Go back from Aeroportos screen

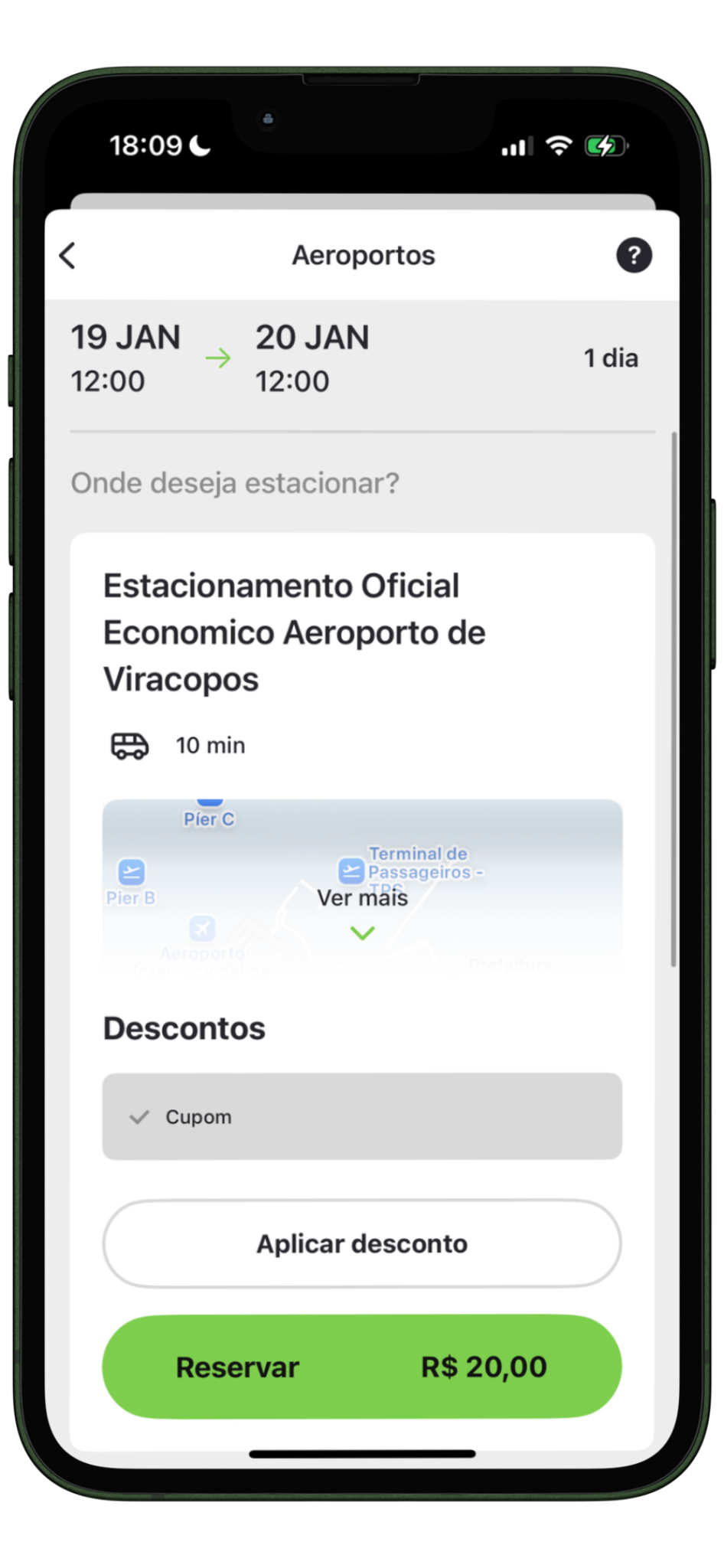(x=67, y=256)
